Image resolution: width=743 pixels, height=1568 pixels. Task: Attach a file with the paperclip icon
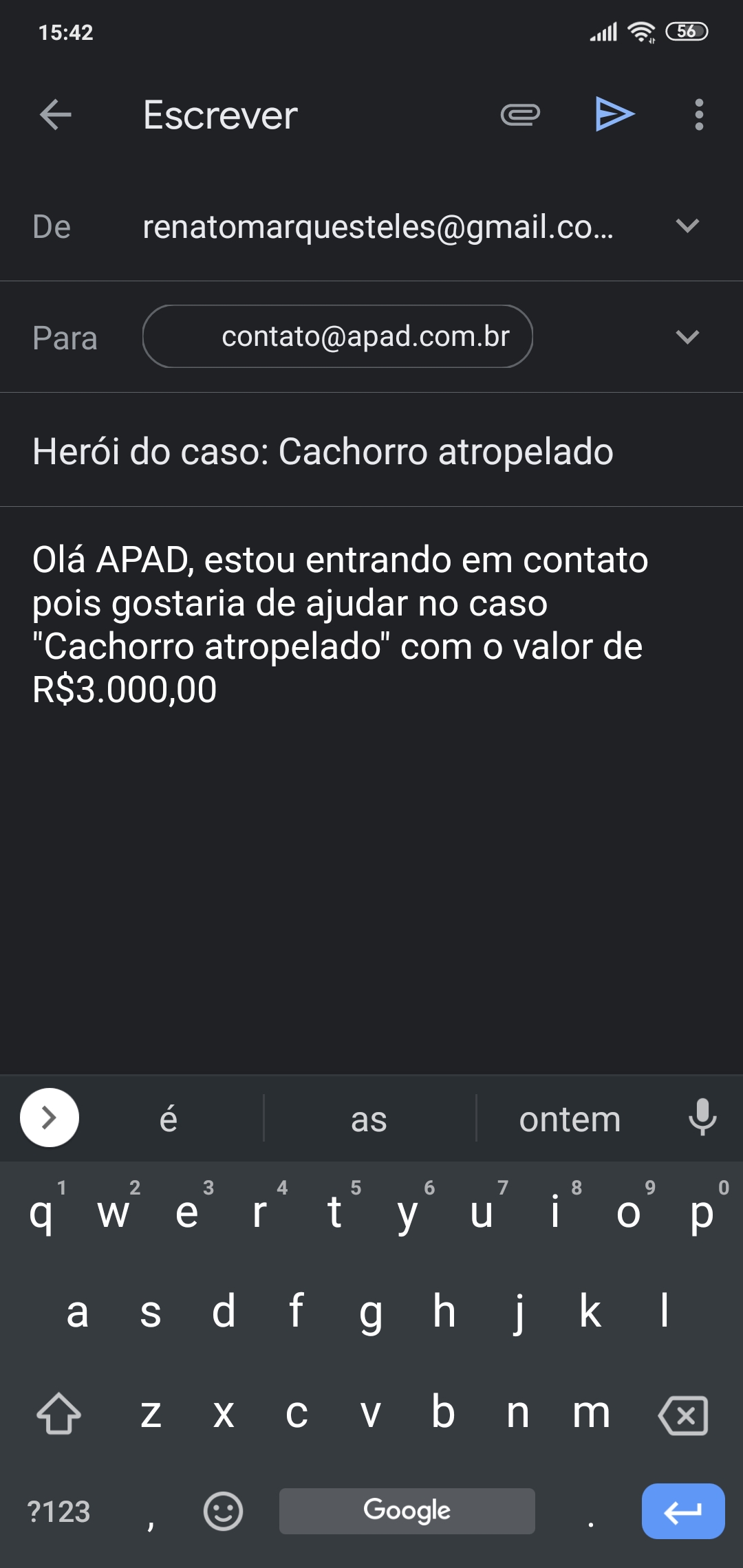click(x=520, y=114)
